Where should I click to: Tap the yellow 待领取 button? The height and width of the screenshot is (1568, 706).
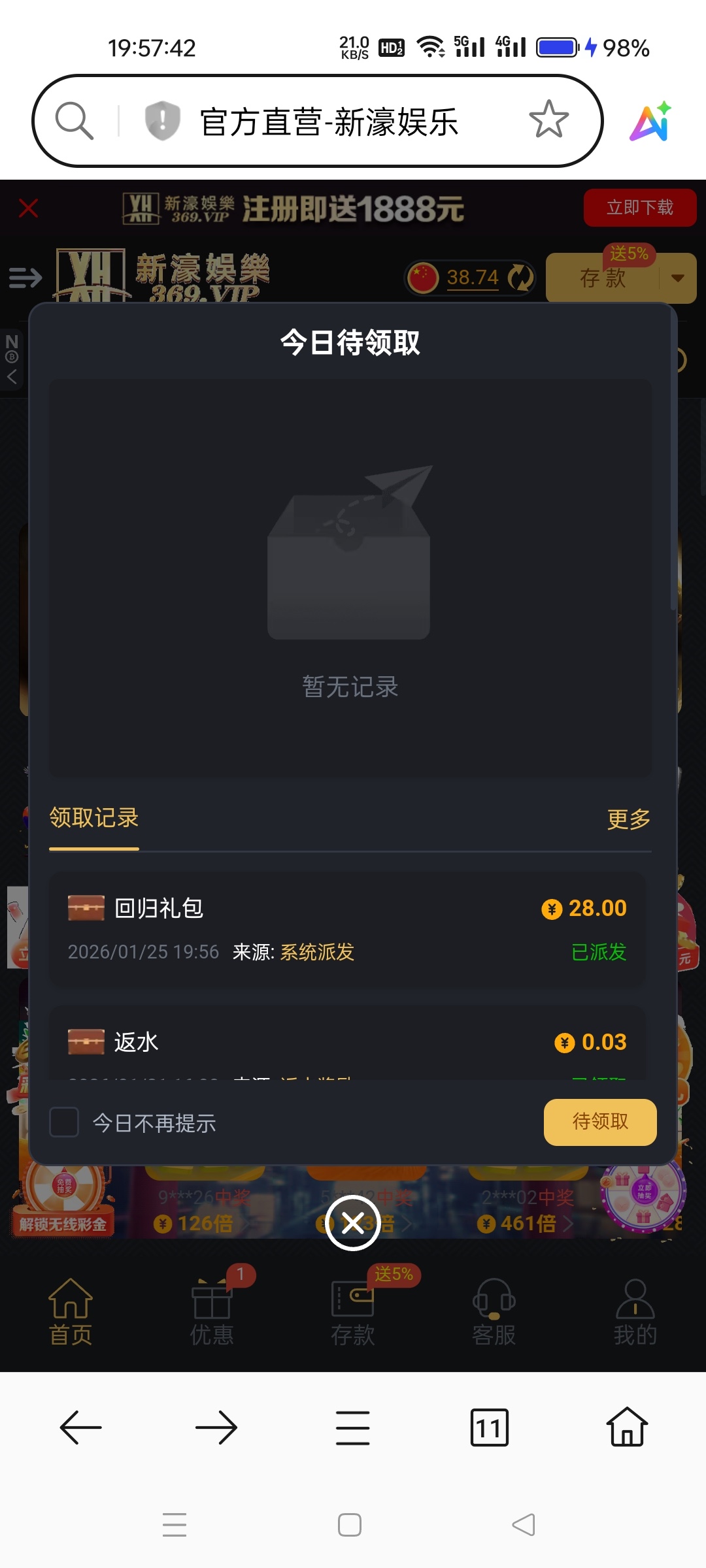click(x=599, y=1122)
